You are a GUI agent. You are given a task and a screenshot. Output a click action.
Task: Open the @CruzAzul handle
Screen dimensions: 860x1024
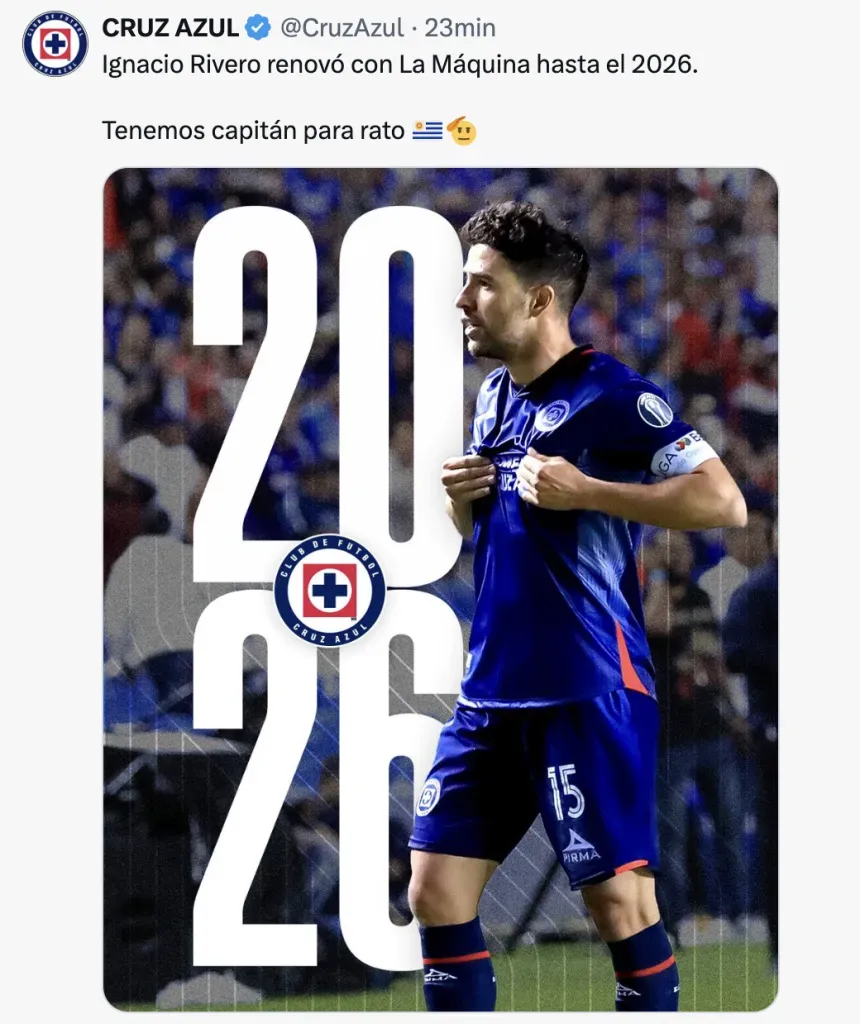(x=342, y=28)
